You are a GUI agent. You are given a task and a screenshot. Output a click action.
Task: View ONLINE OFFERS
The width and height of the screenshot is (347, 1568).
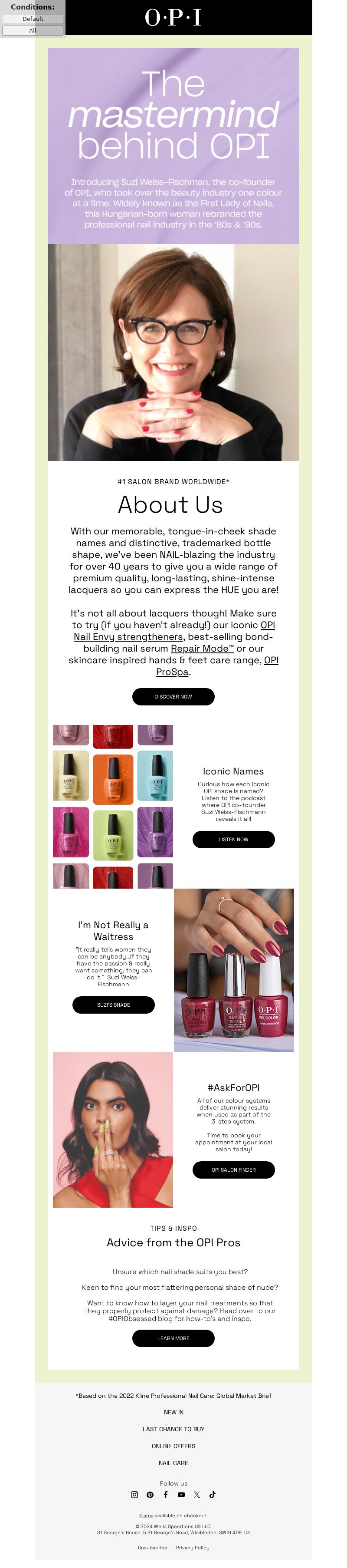[x=173, y=1446]
